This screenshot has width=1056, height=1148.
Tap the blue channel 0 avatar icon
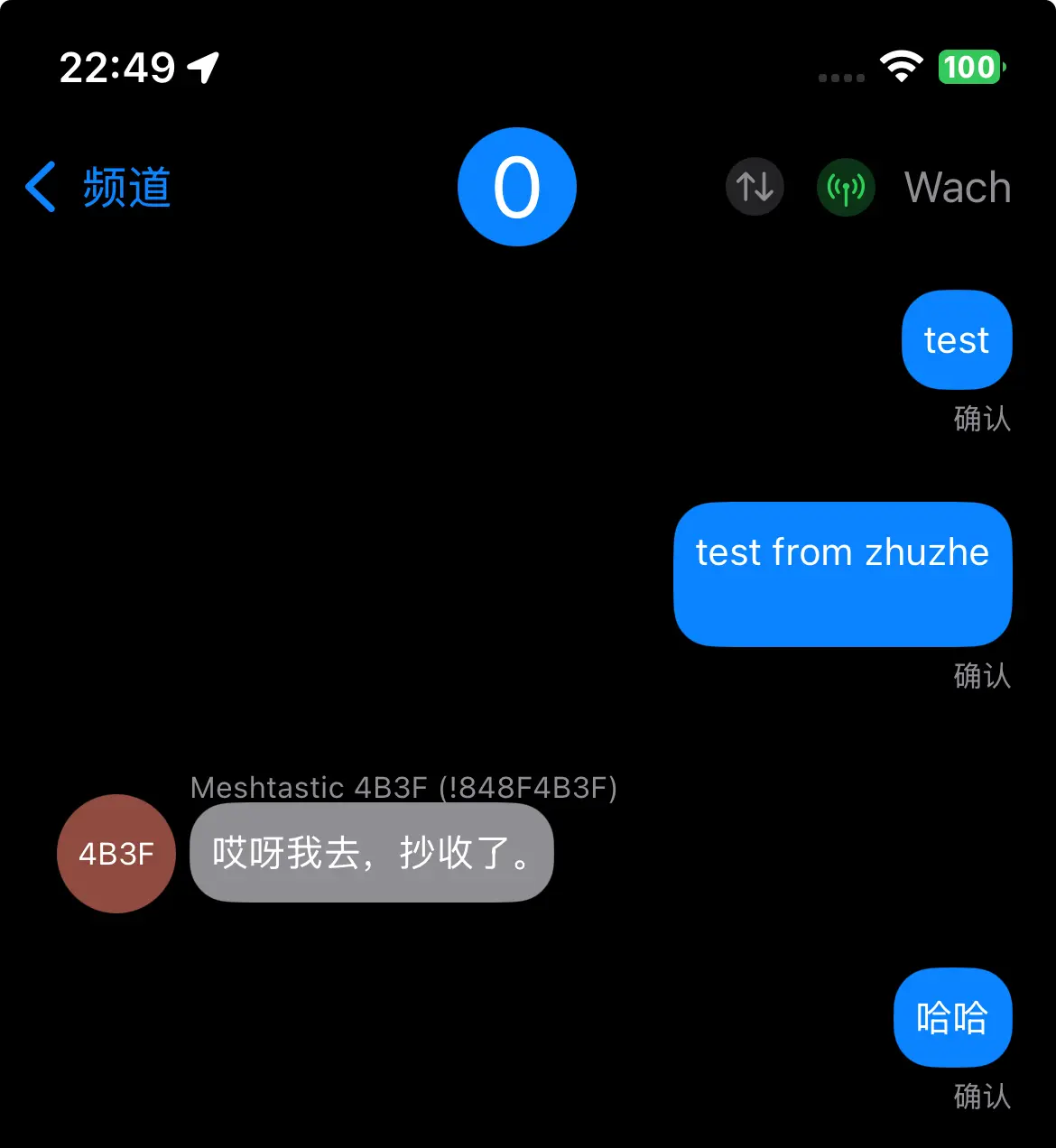pos(516,186)
